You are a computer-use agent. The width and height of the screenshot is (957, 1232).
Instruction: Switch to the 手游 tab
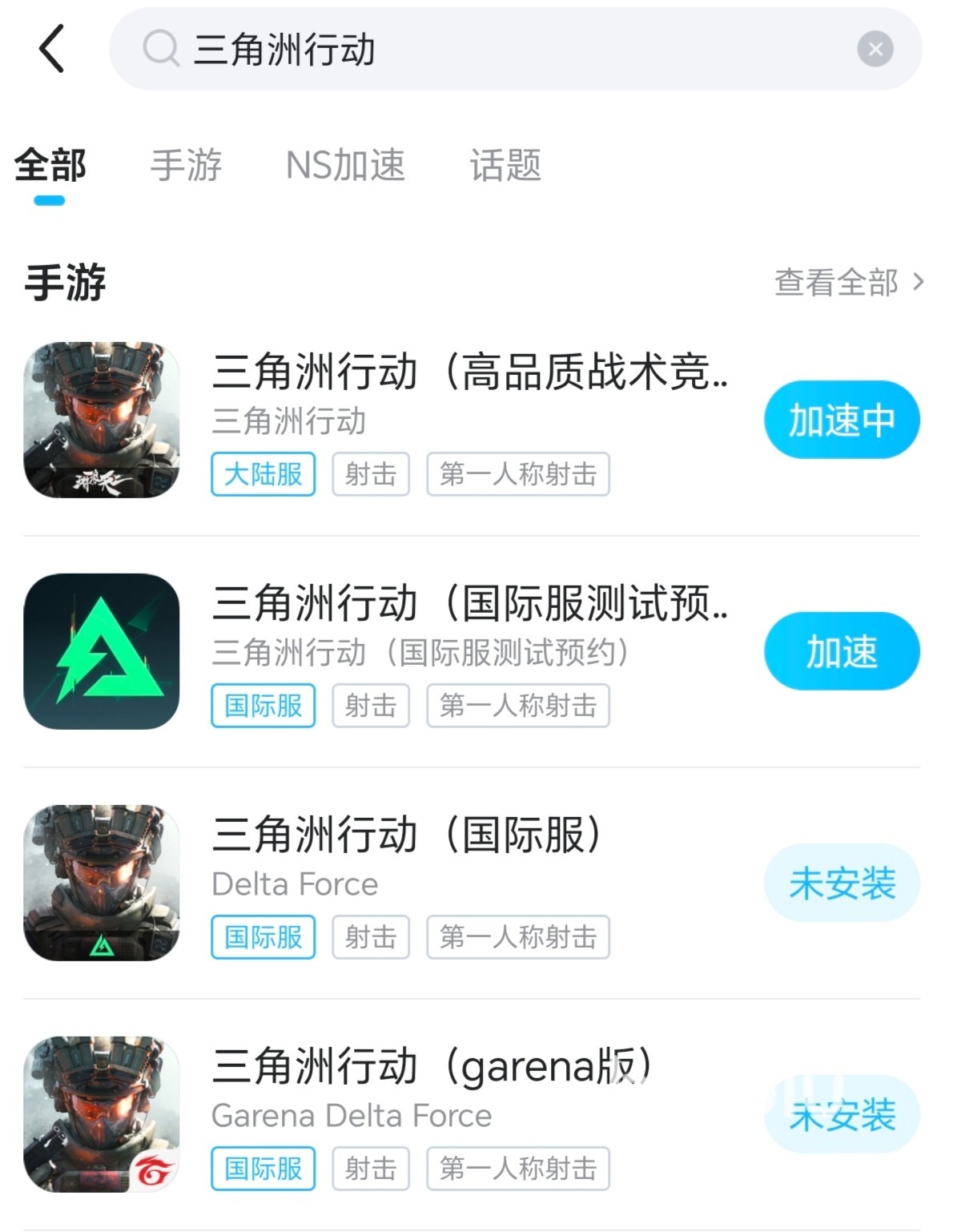(x=186, y=166)
